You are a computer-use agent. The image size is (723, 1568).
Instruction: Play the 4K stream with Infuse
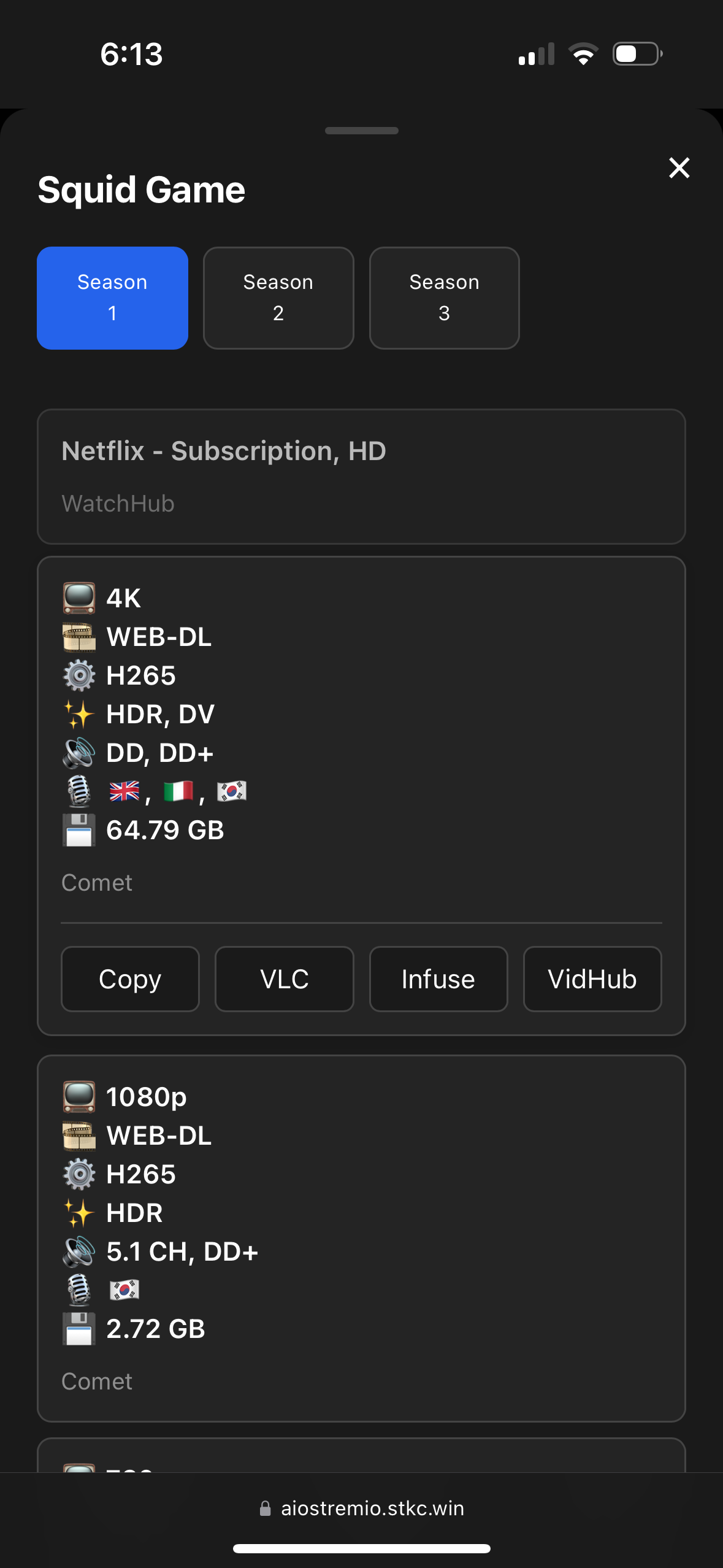click(x=438, y=979)
